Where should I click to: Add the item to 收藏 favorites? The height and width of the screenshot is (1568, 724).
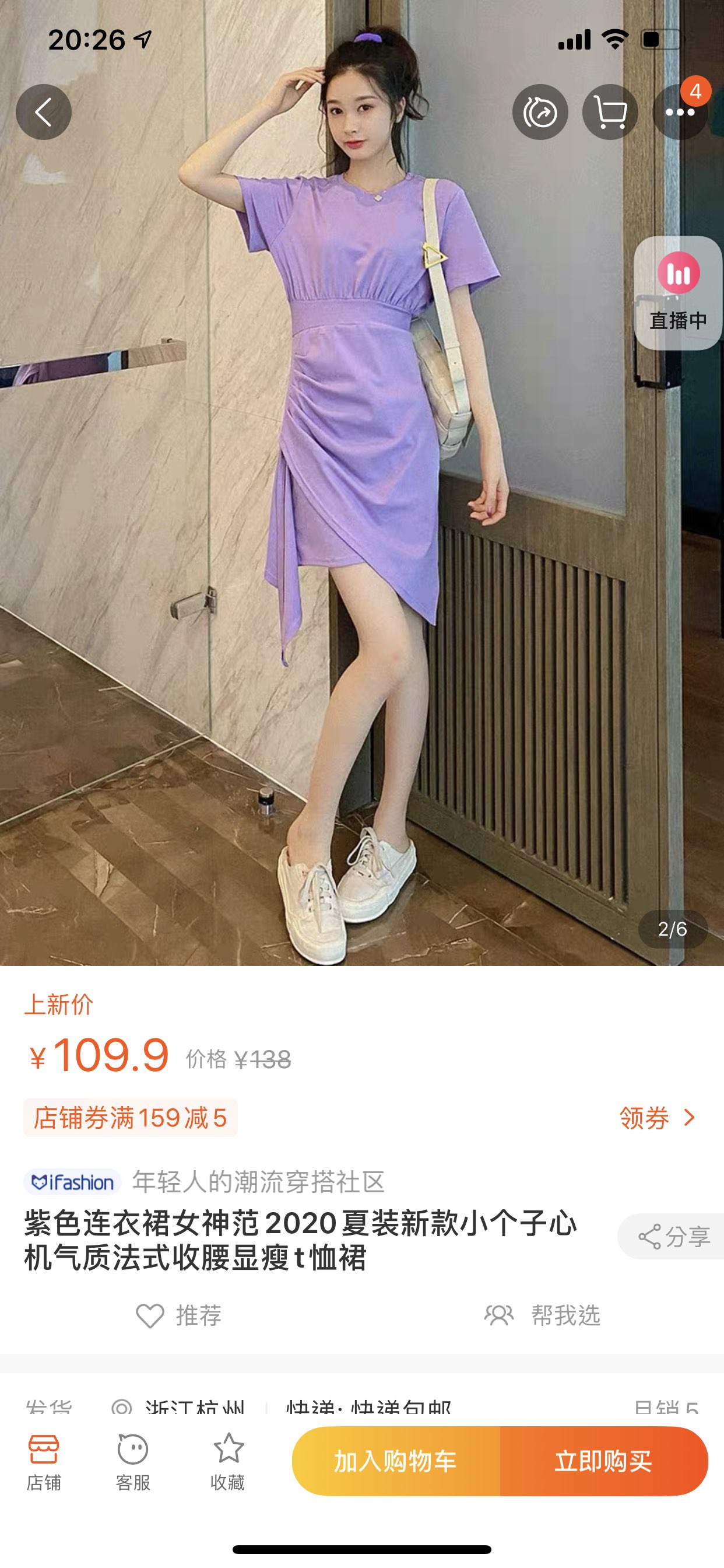[x=227, y=1461]
